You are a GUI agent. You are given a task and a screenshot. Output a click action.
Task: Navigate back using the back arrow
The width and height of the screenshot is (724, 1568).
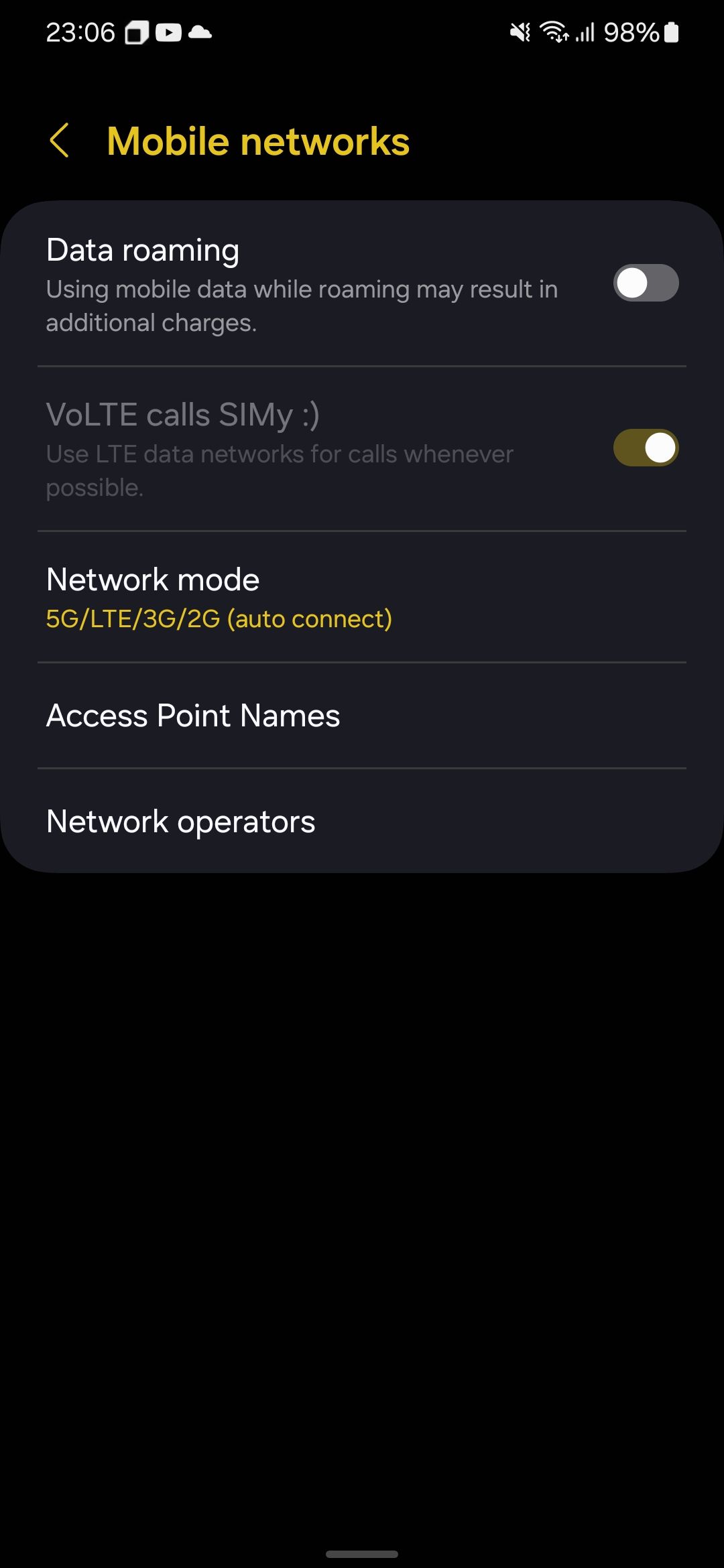[60, 140]
